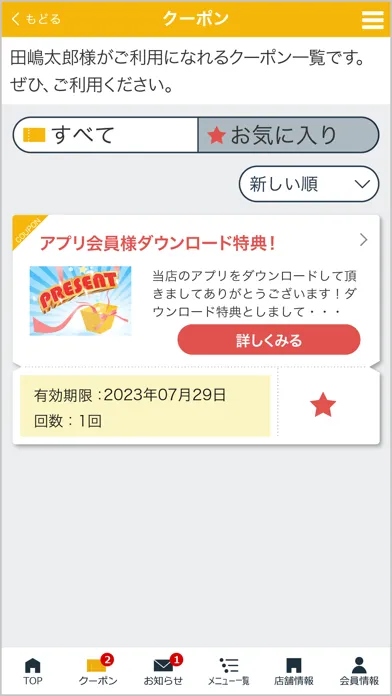Select the クーポン bottom tab

[x=98, y=671]
